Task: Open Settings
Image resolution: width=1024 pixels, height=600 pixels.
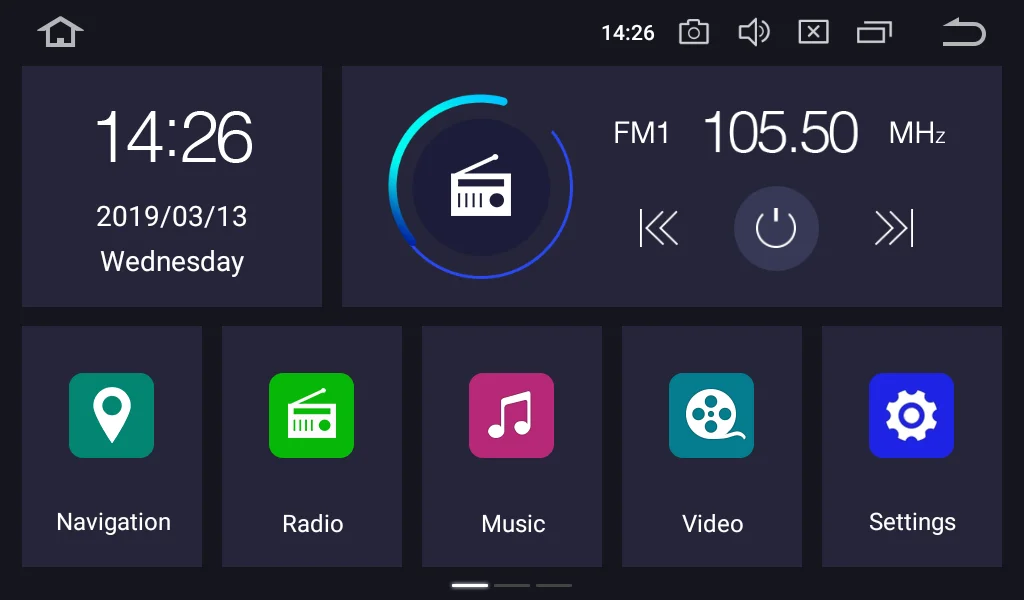Action: (912, 447)
